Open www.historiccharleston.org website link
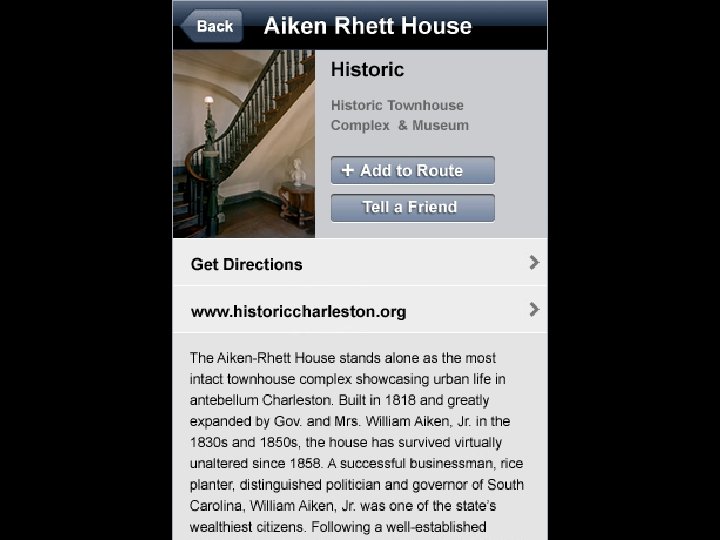Screen dimensions: 720x540 tap(360, 311)
